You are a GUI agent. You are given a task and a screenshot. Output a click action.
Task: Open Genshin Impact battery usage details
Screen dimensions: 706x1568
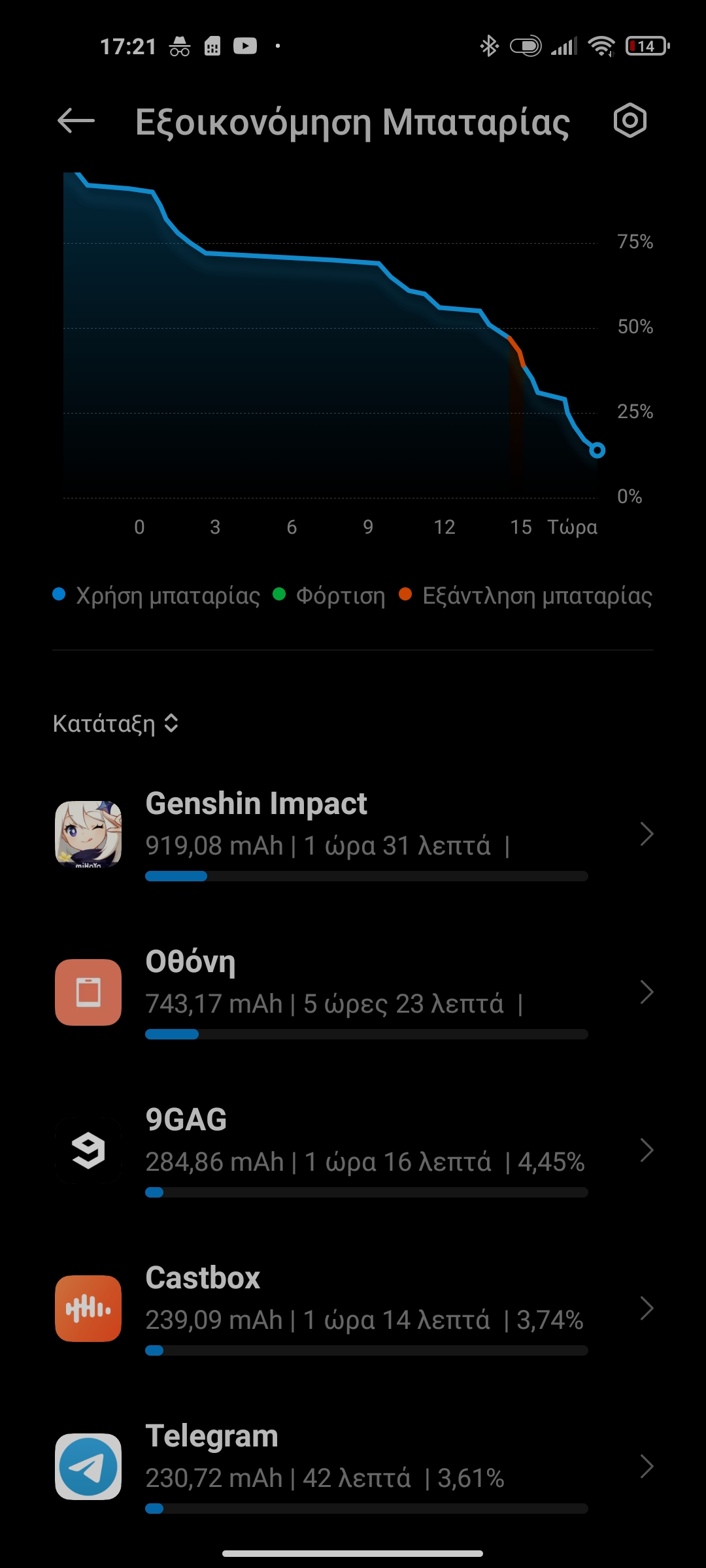point(353,834)
